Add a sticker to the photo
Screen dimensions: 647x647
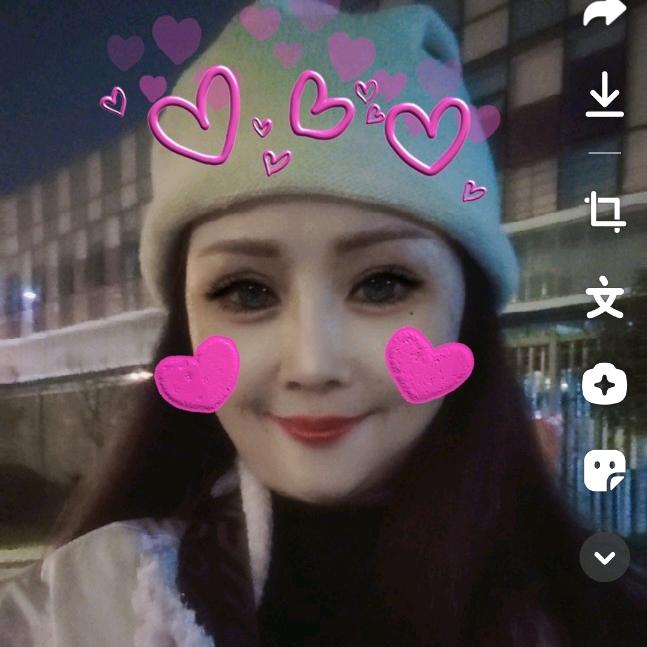(604, 470)
